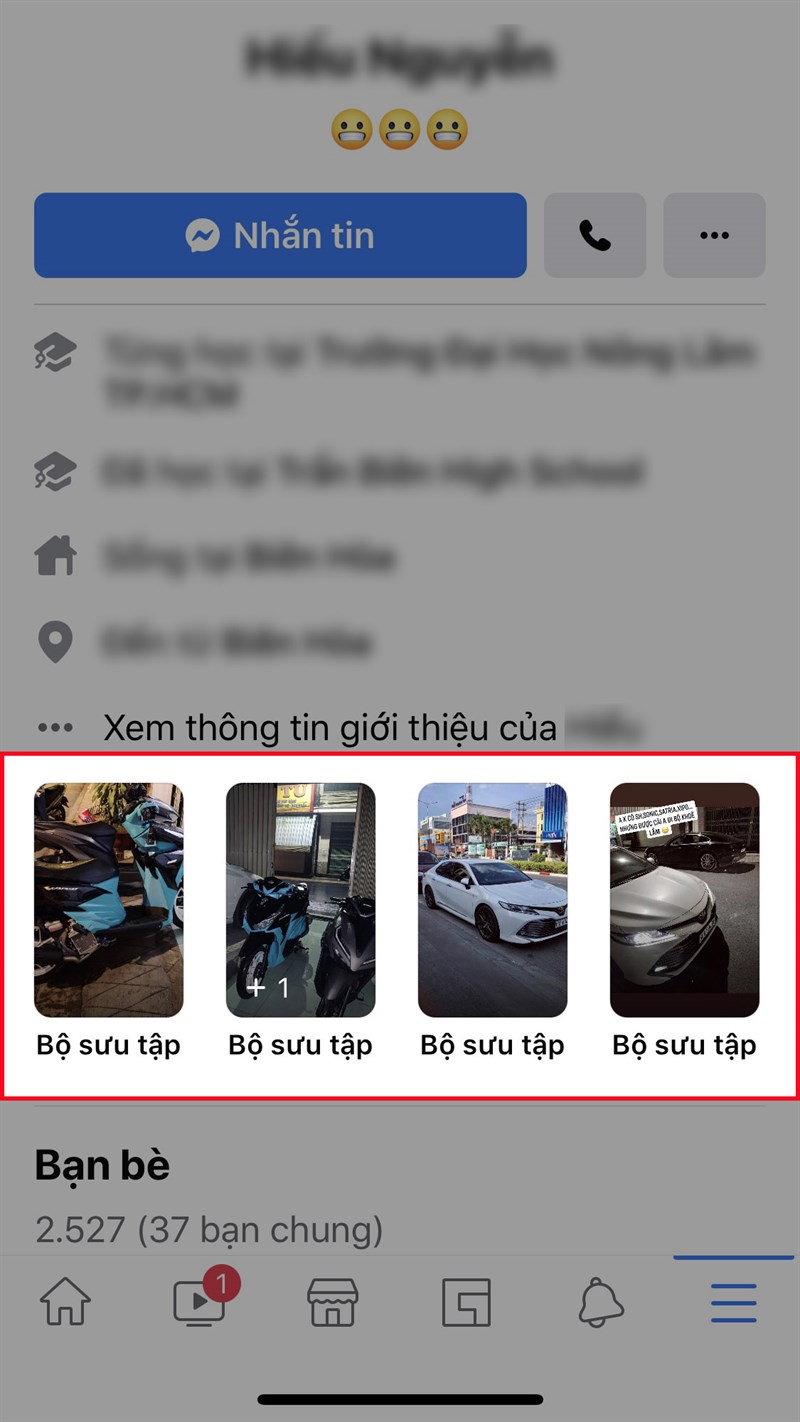The image size is (800, 1422).
Task: Open the Notifications bell
Action: click(598, 1301)
